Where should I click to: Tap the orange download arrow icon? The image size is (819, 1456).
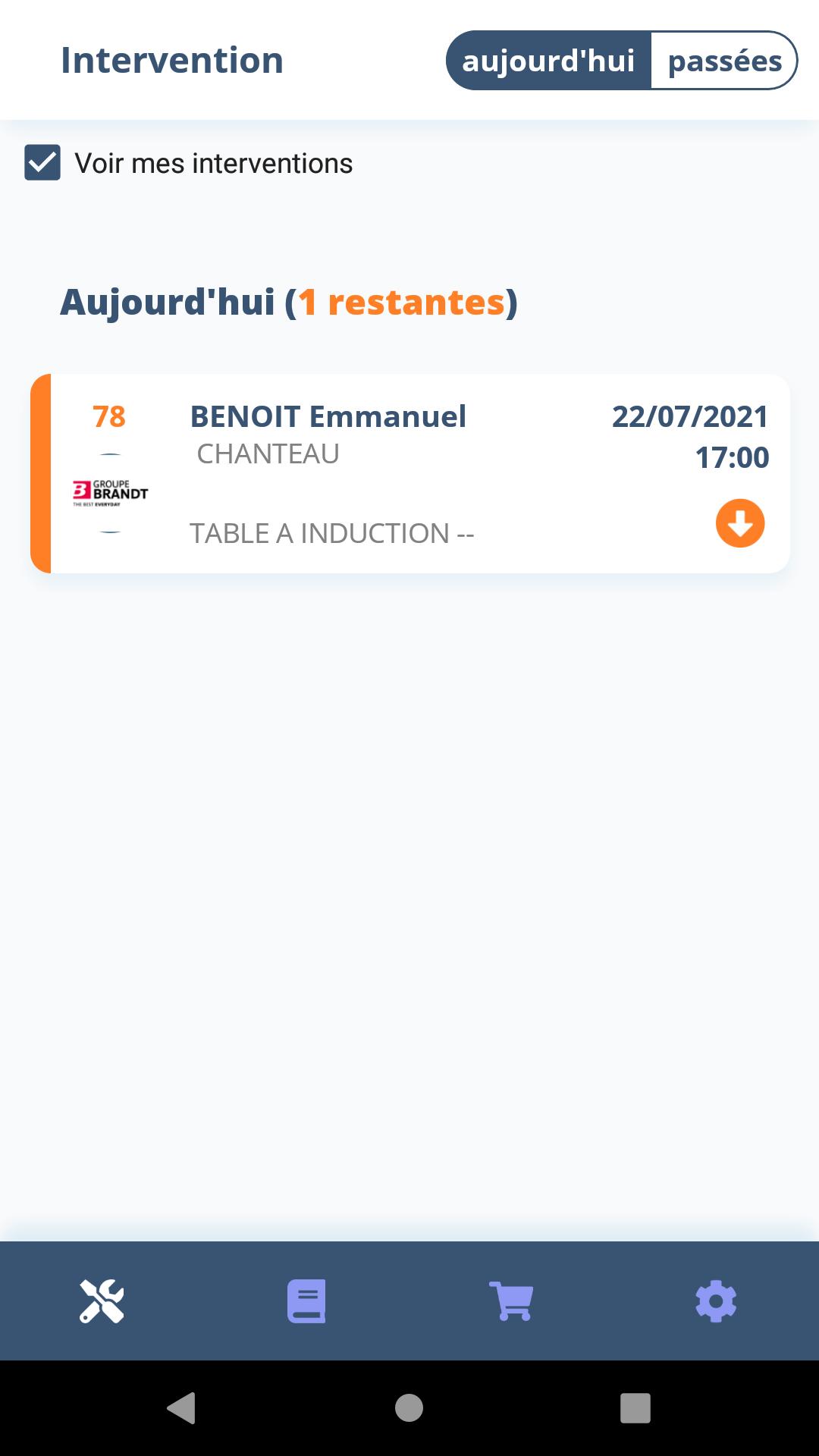pyautogui.click(x=739, y=523)
